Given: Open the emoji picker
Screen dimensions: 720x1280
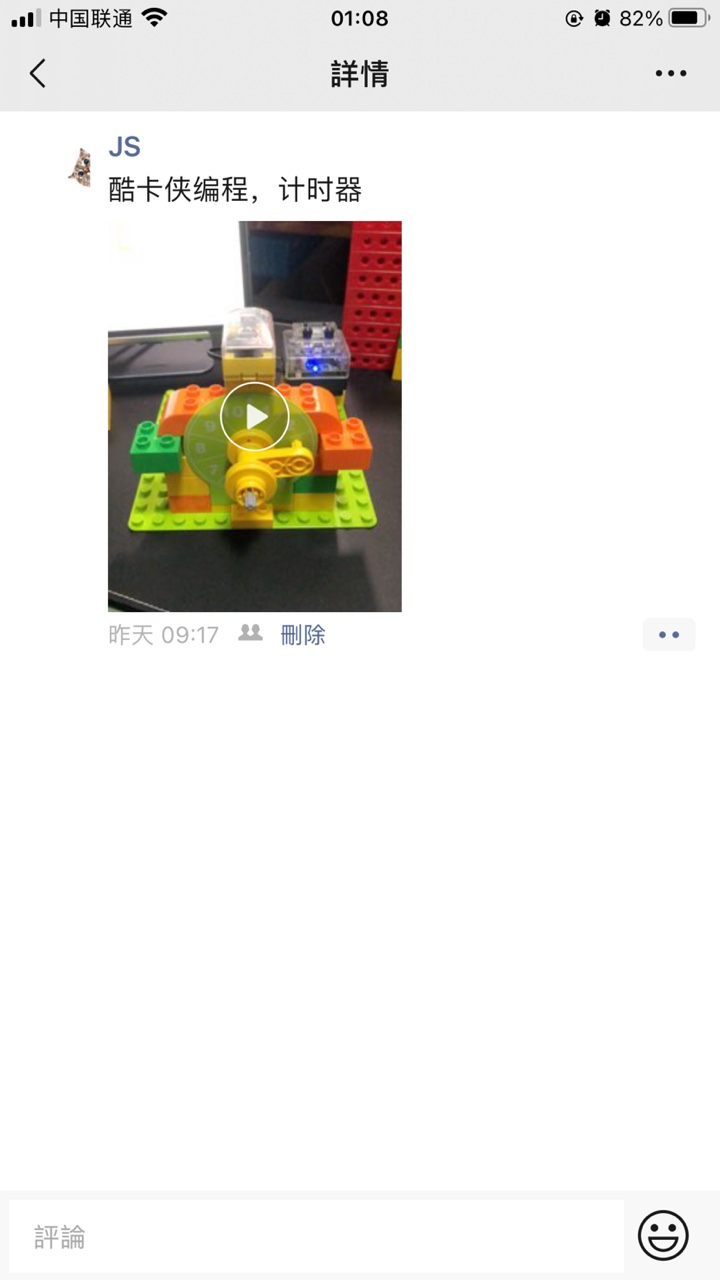Looking at the screenshot, I should tap(663, 1236).
